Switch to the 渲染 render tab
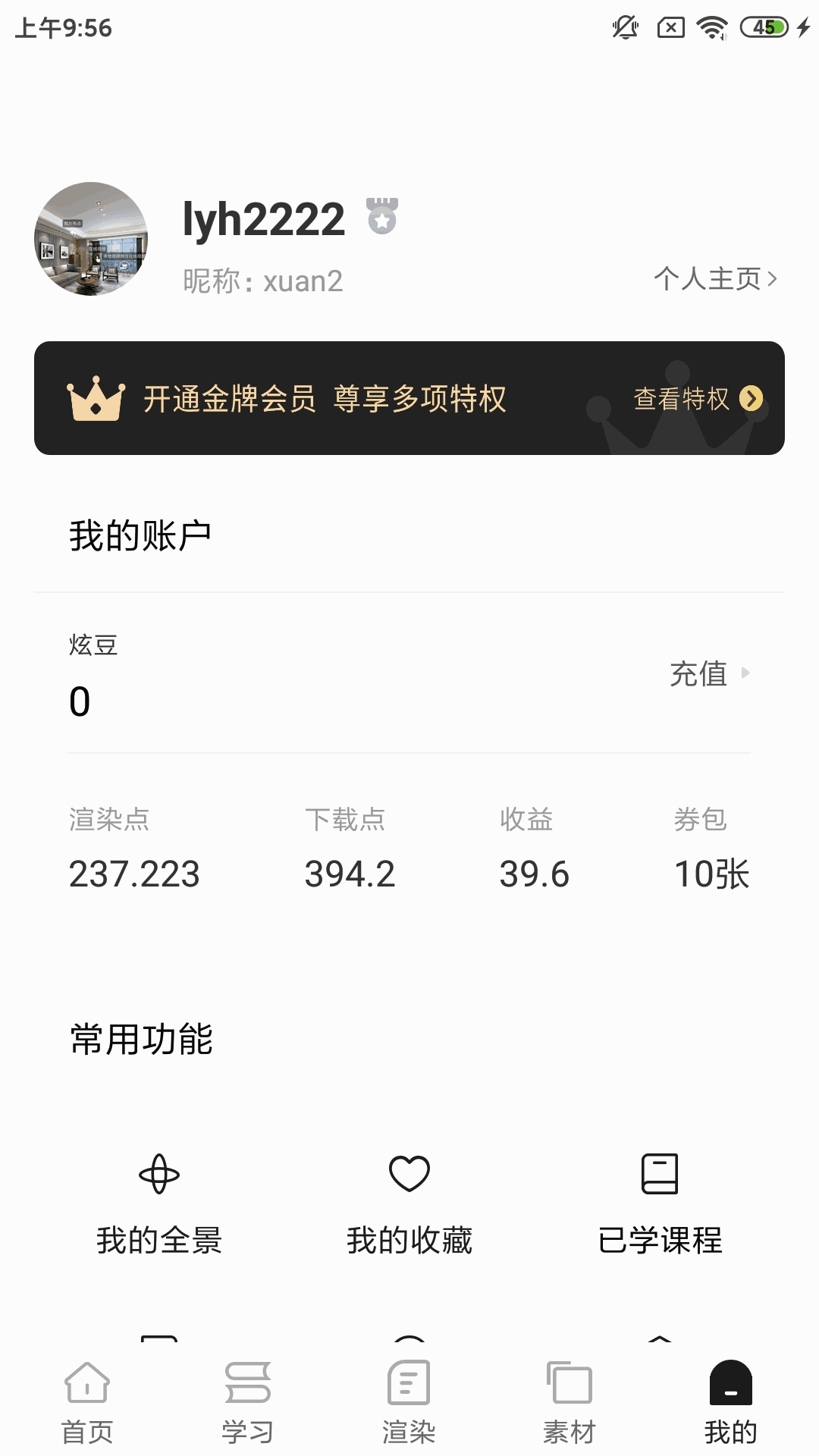Image resolution: width=819 pixels, height=1456 pixels. click(409, 1403)
